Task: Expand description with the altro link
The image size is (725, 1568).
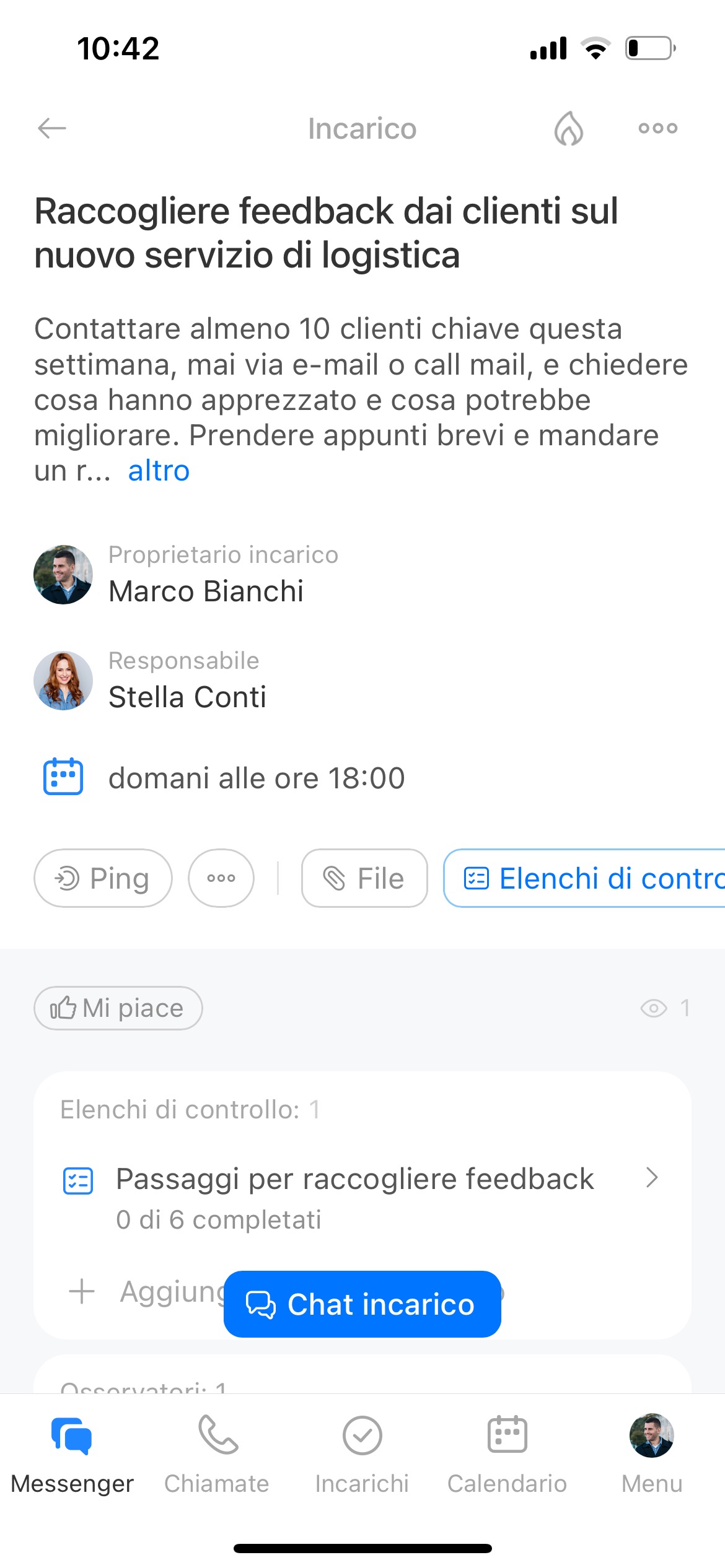Action: point(159,471)
